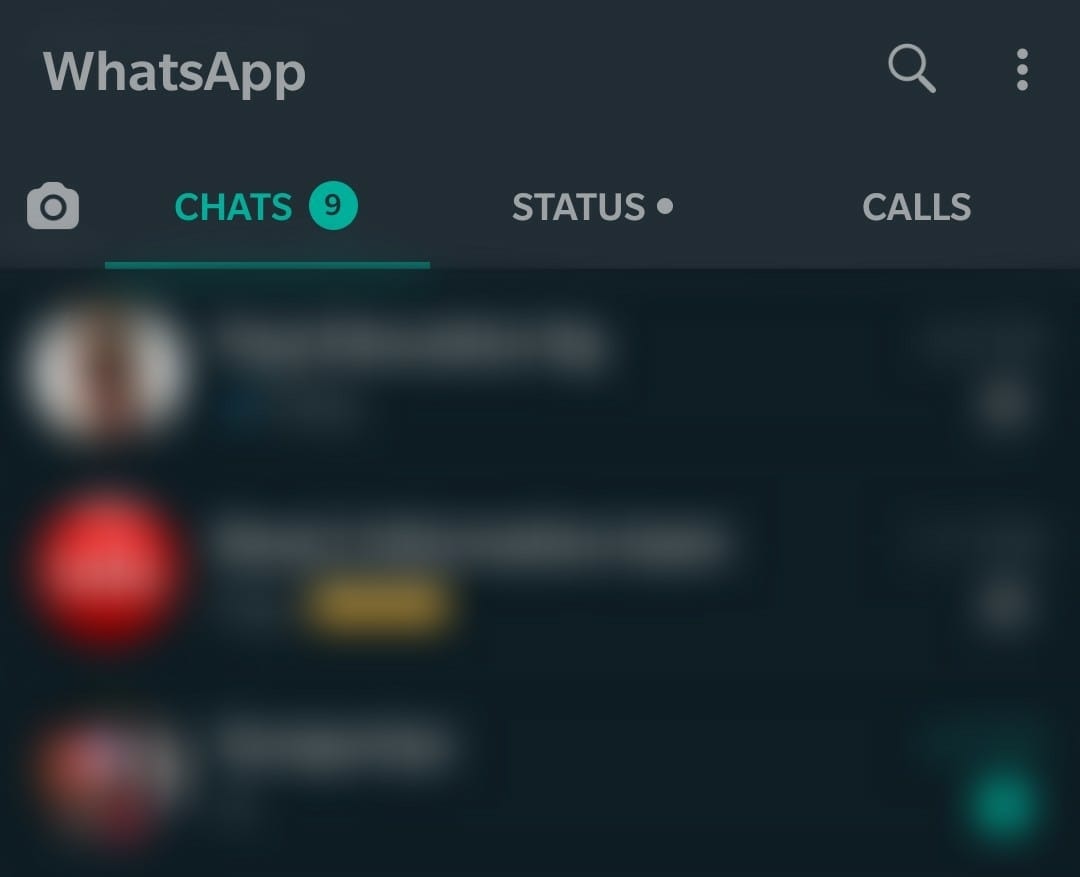Switch to the Calls tab
Image resolution: width=1080 pixels, height=877 pixels.
click(916, 207)
